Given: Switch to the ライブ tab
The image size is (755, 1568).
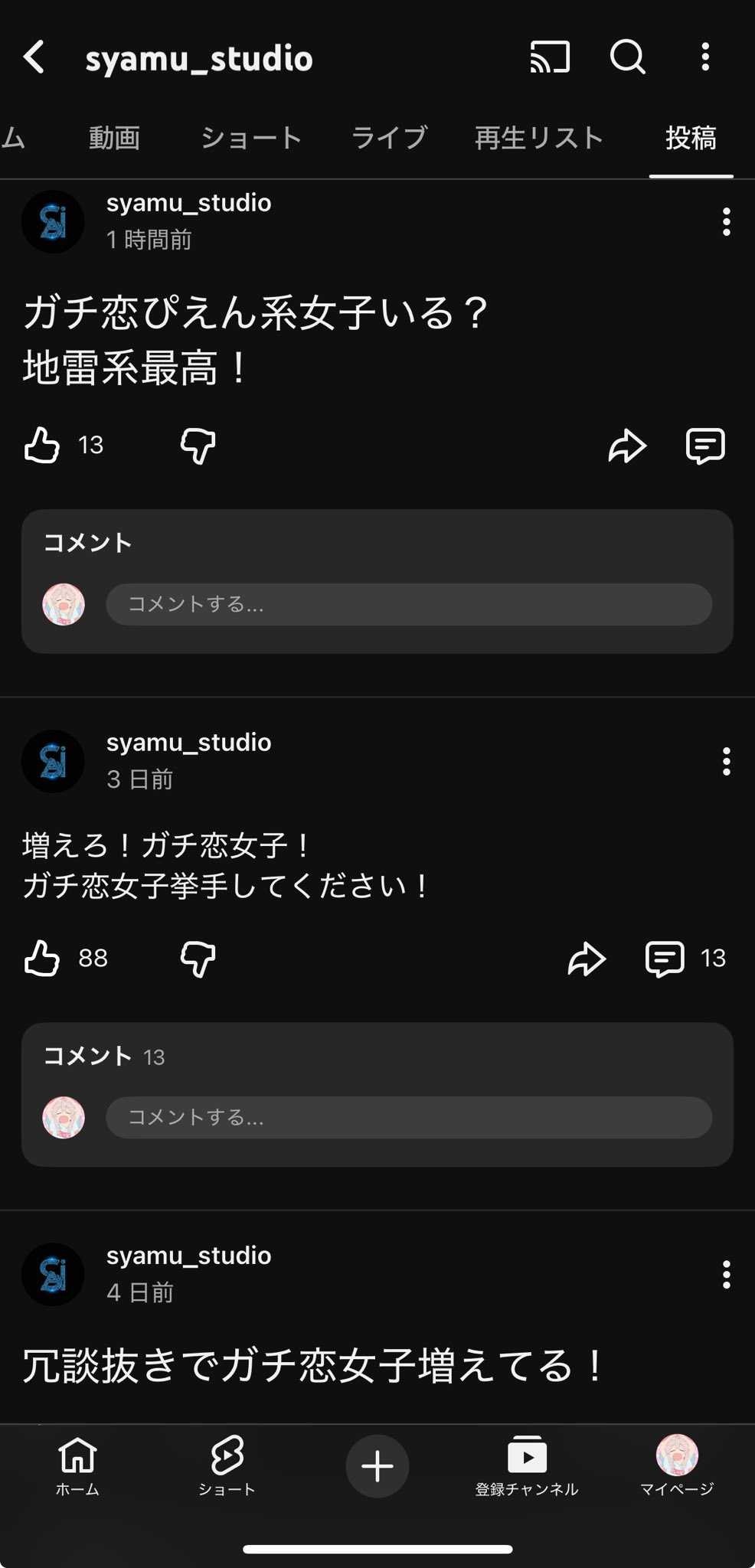Looking at the screenshot, I should click(x=388, y=139).
